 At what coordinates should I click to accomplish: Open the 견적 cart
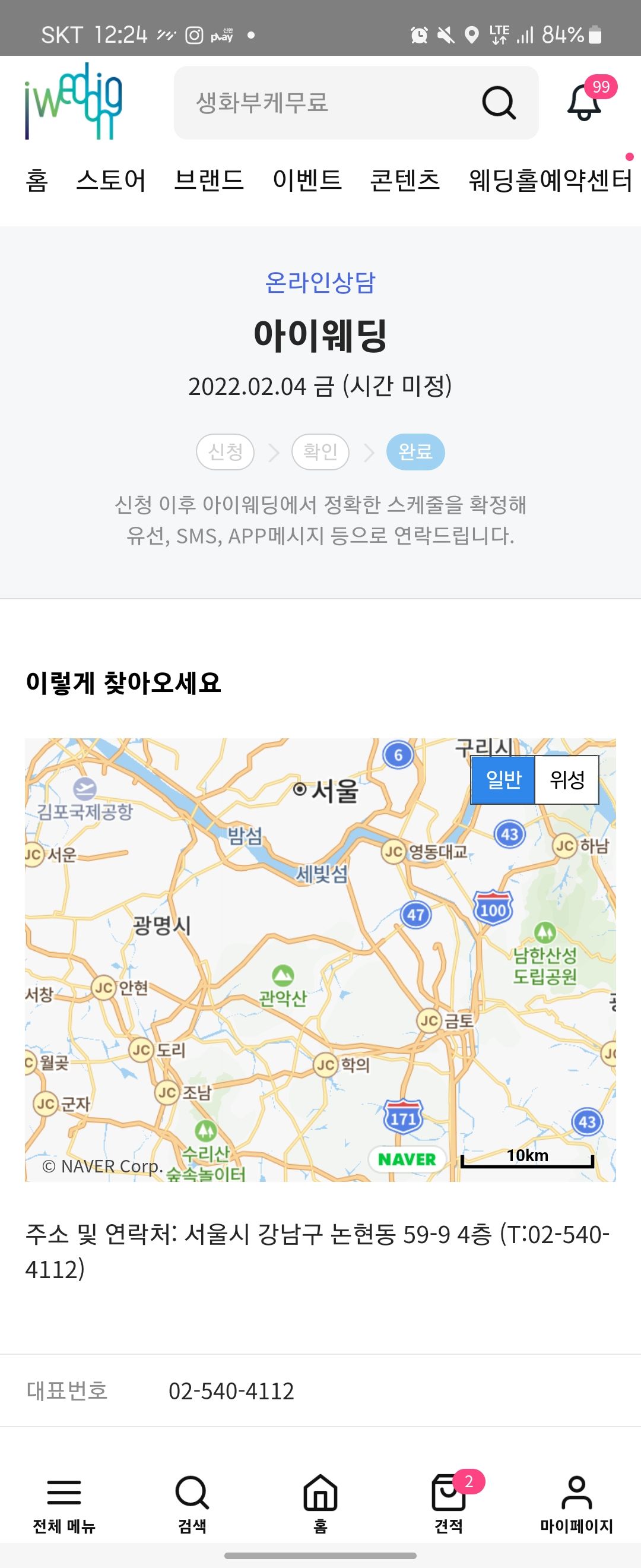click(449, 1503)
